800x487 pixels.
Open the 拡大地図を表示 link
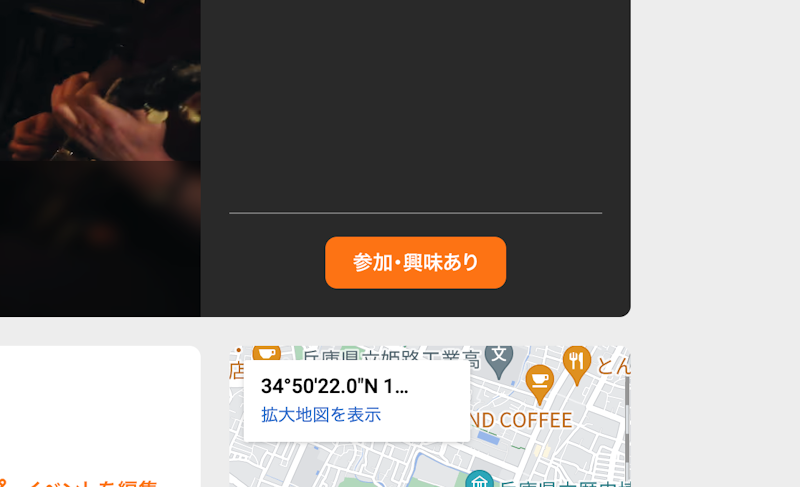click(321, 414)
